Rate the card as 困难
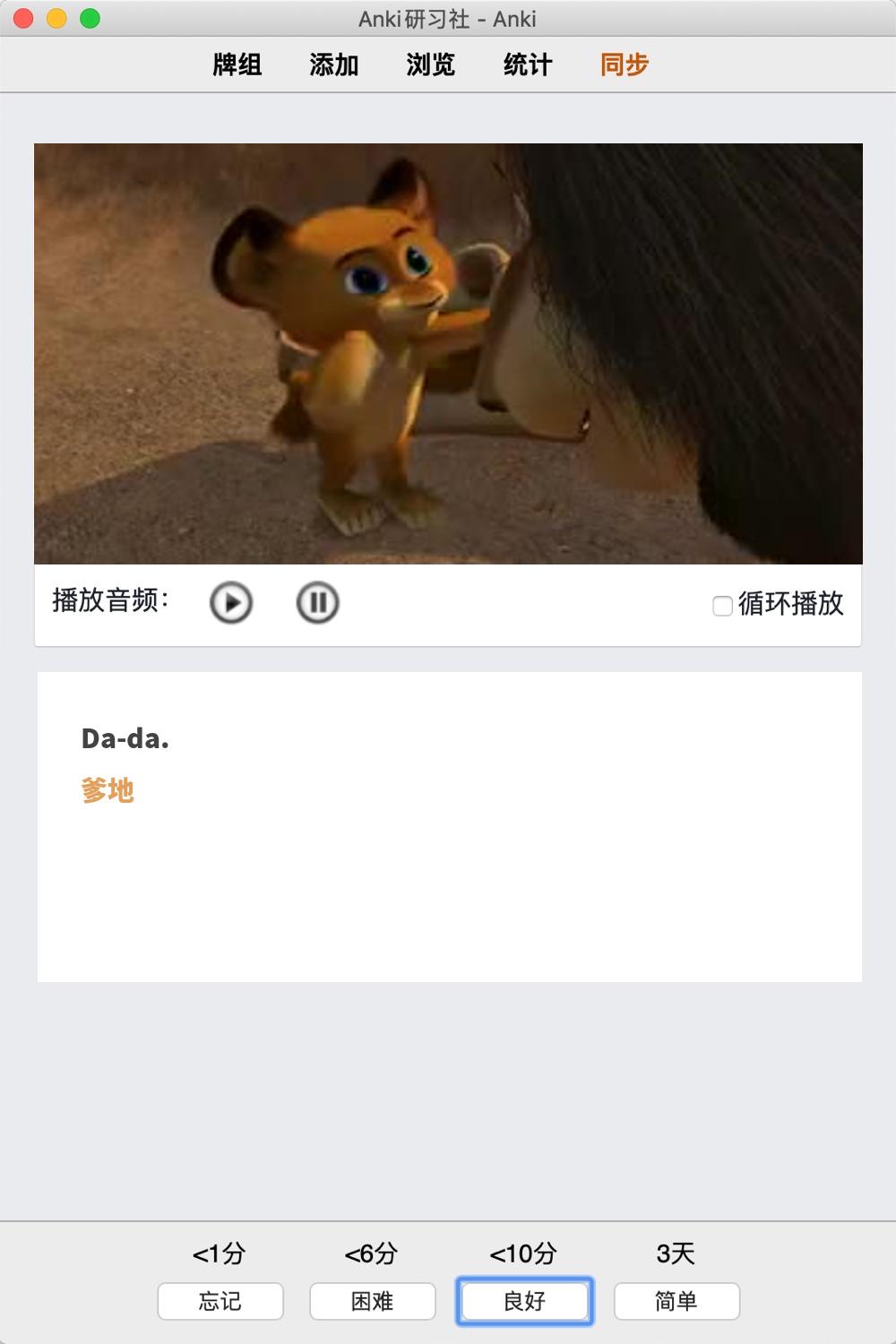 (x=373, y=1301)
